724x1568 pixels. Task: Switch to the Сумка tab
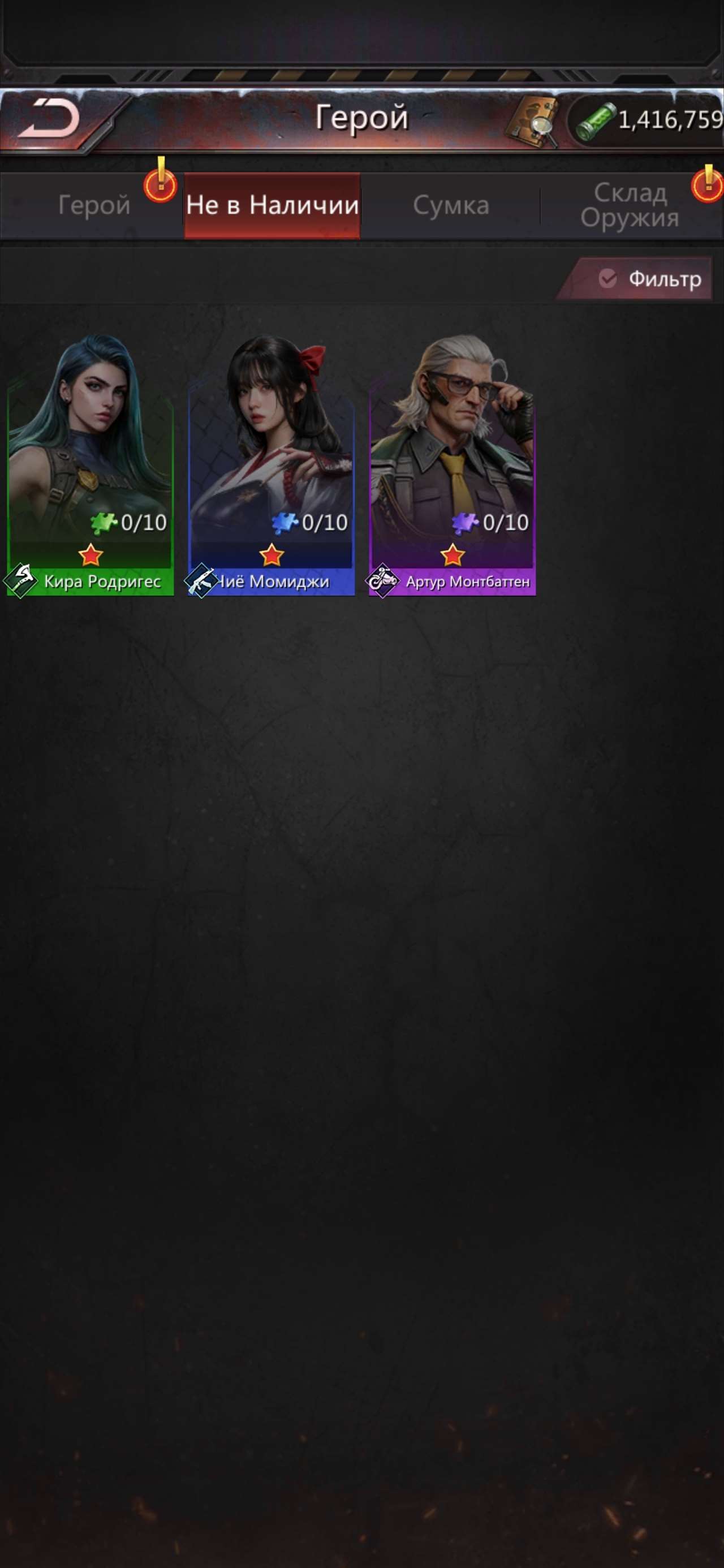451,205
